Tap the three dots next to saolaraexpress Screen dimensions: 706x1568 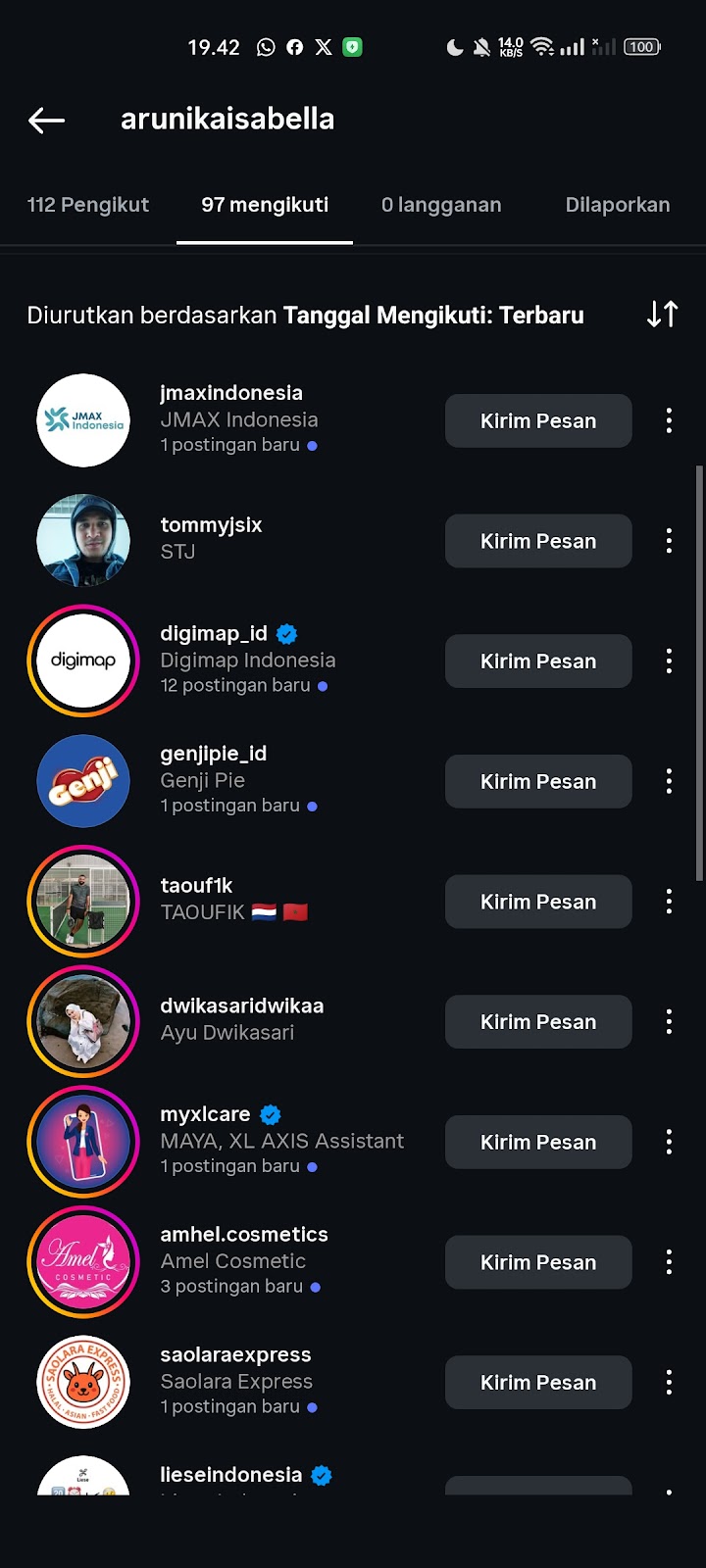(669, 1383)
